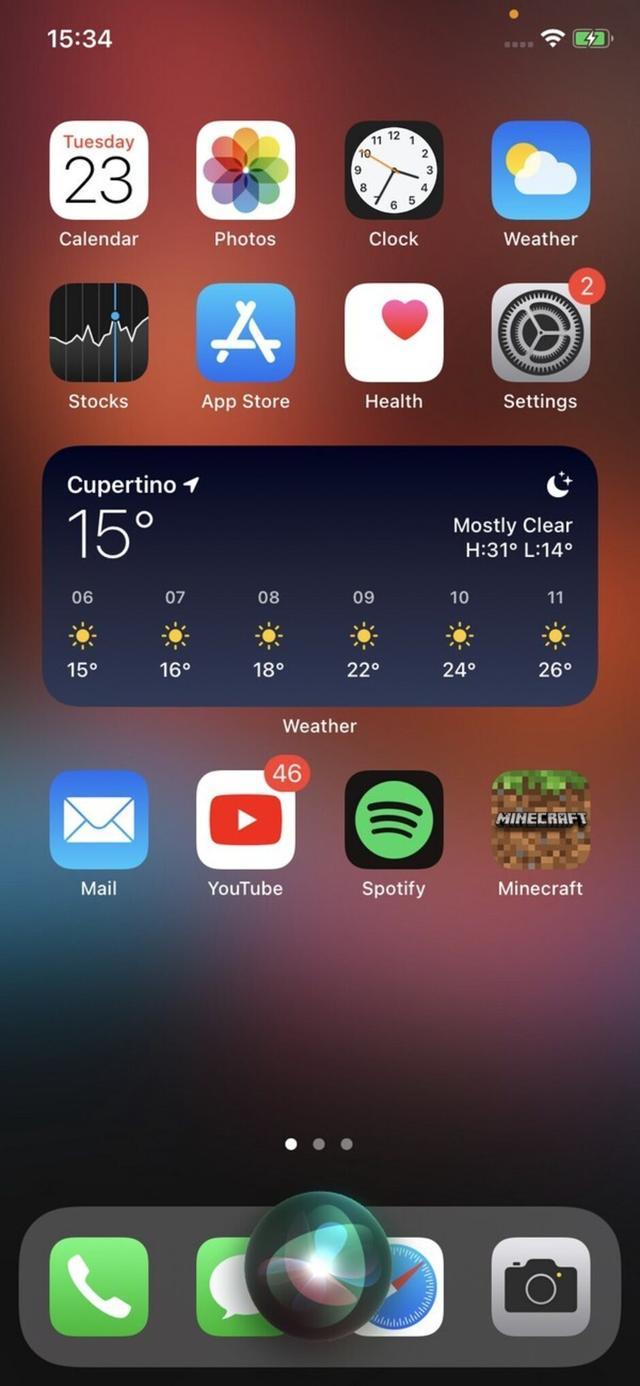The height and width of the screenshot is (1386, 640).
Task: Open Settings with two badge notifications
Action: click(x=540, y=332)
